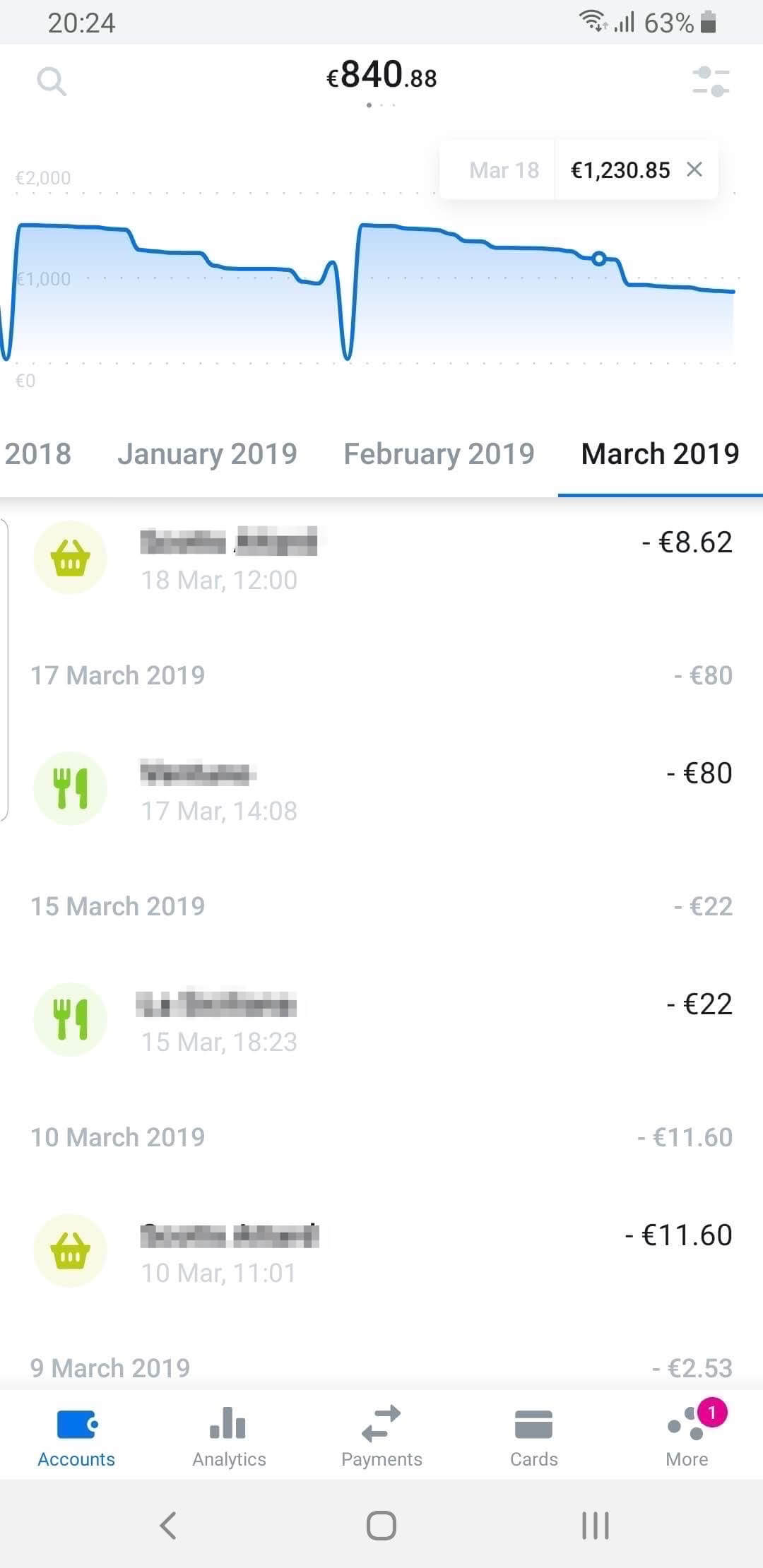Open the filter sliders icon
Screen dimensions: 763x1568
coord(711,81)
